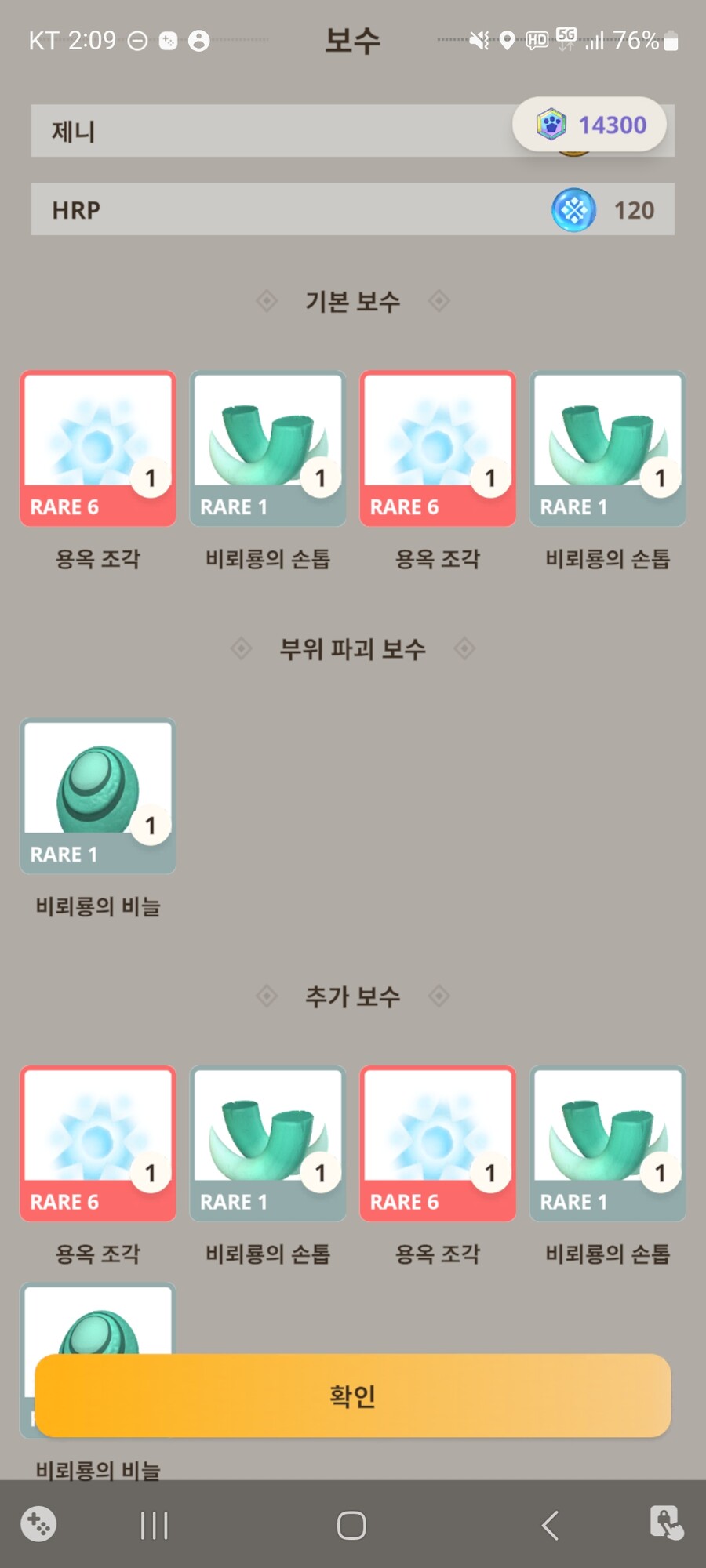
Task: Tap the second 용옥 조각 in 기본 보수 row
Action: [x=437, y=448]
